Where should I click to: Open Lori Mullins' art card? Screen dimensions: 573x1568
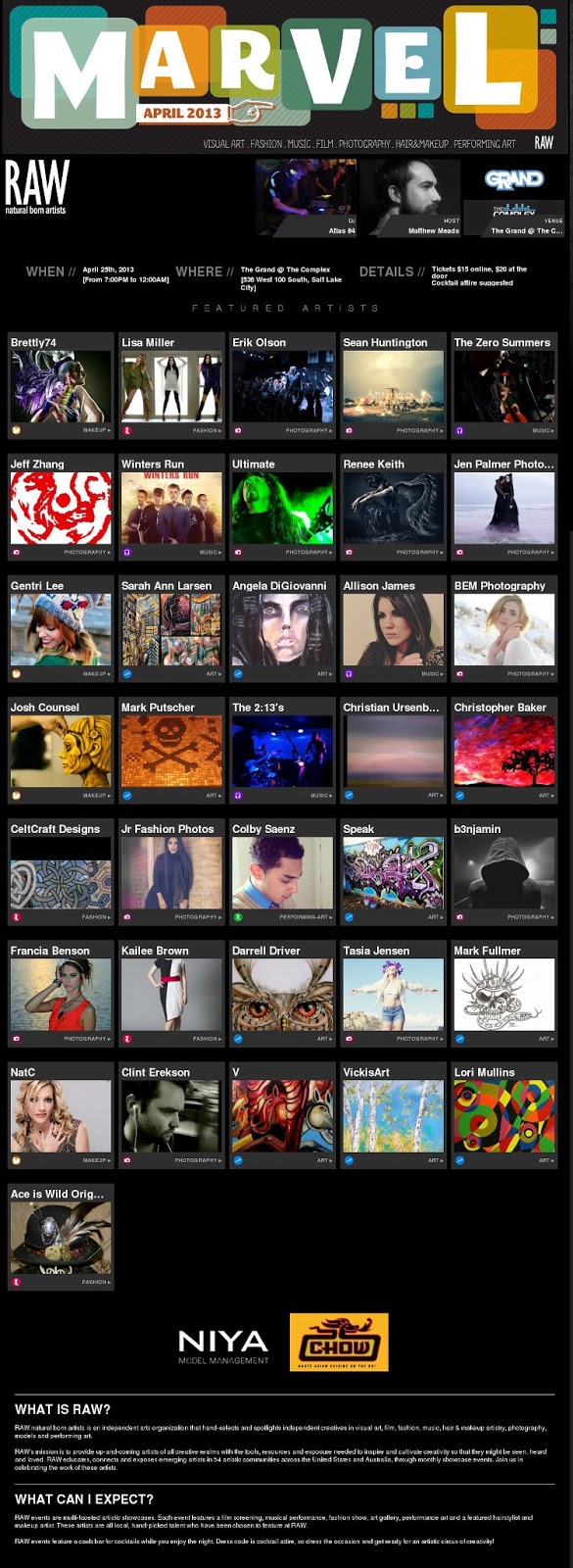point(503,1114)
